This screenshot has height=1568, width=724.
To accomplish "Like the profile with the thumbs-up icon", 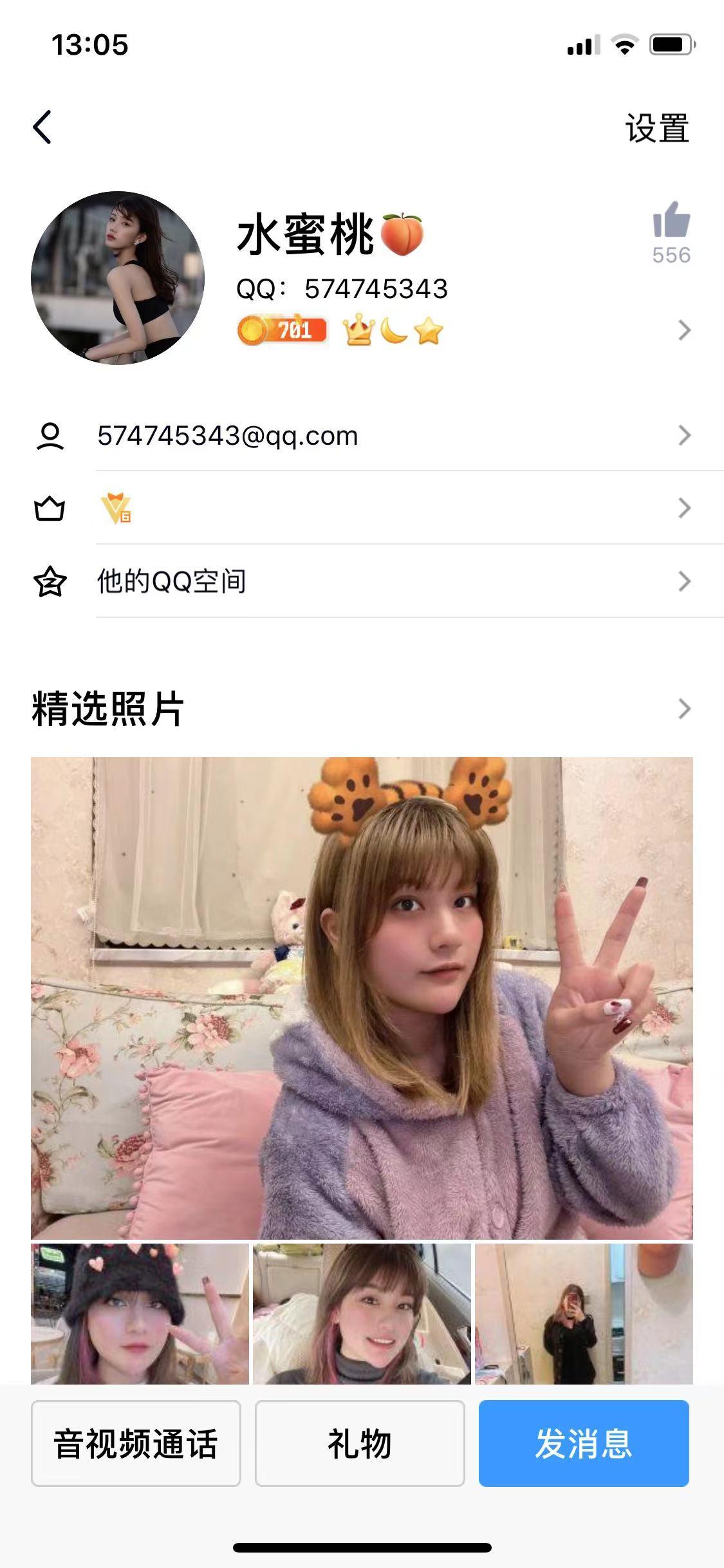I will [671, 221].
